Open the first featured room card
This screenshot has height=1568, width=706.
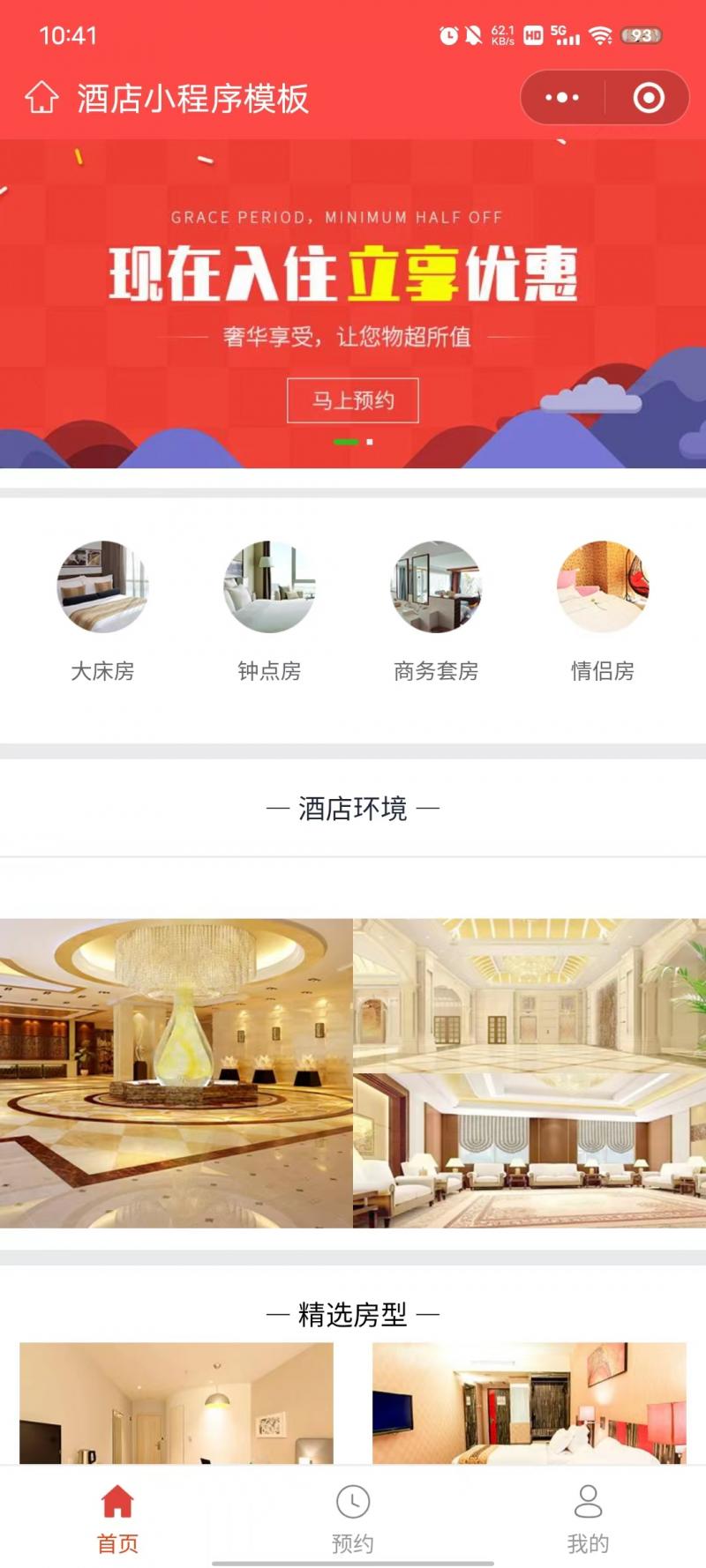(176, 1402)
